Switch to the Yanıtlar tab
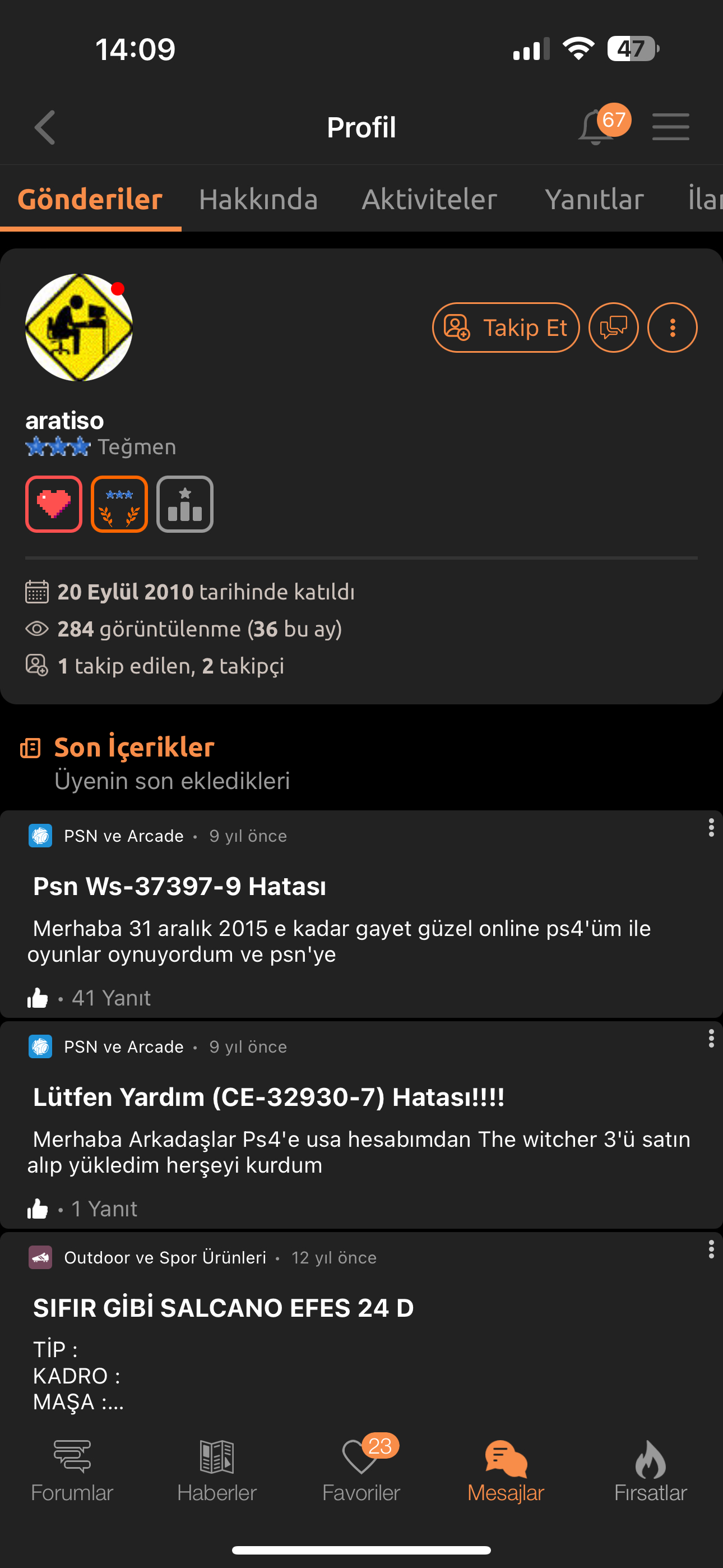Screen dimensions: 723x1568 (594, 200)
